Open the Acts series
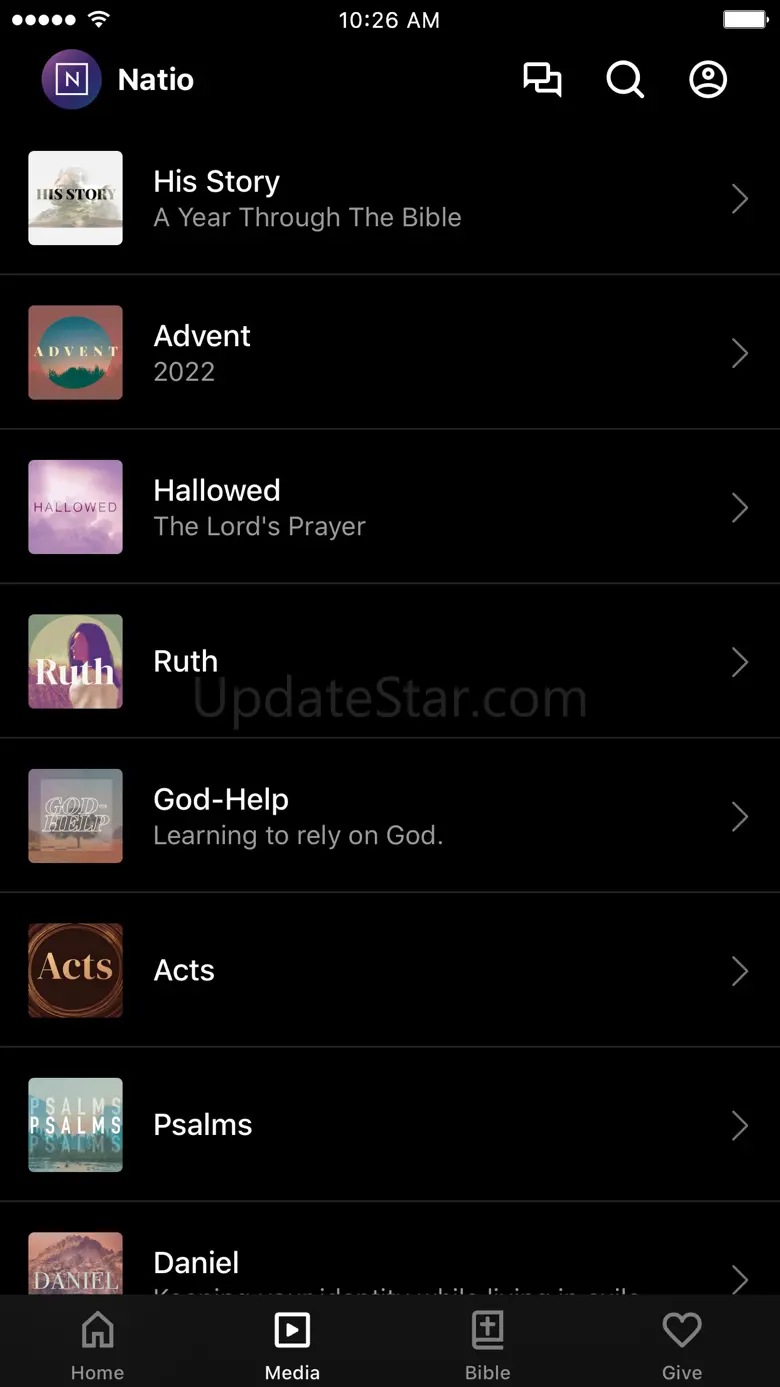Screen dimensions: 780x1387 390,970
